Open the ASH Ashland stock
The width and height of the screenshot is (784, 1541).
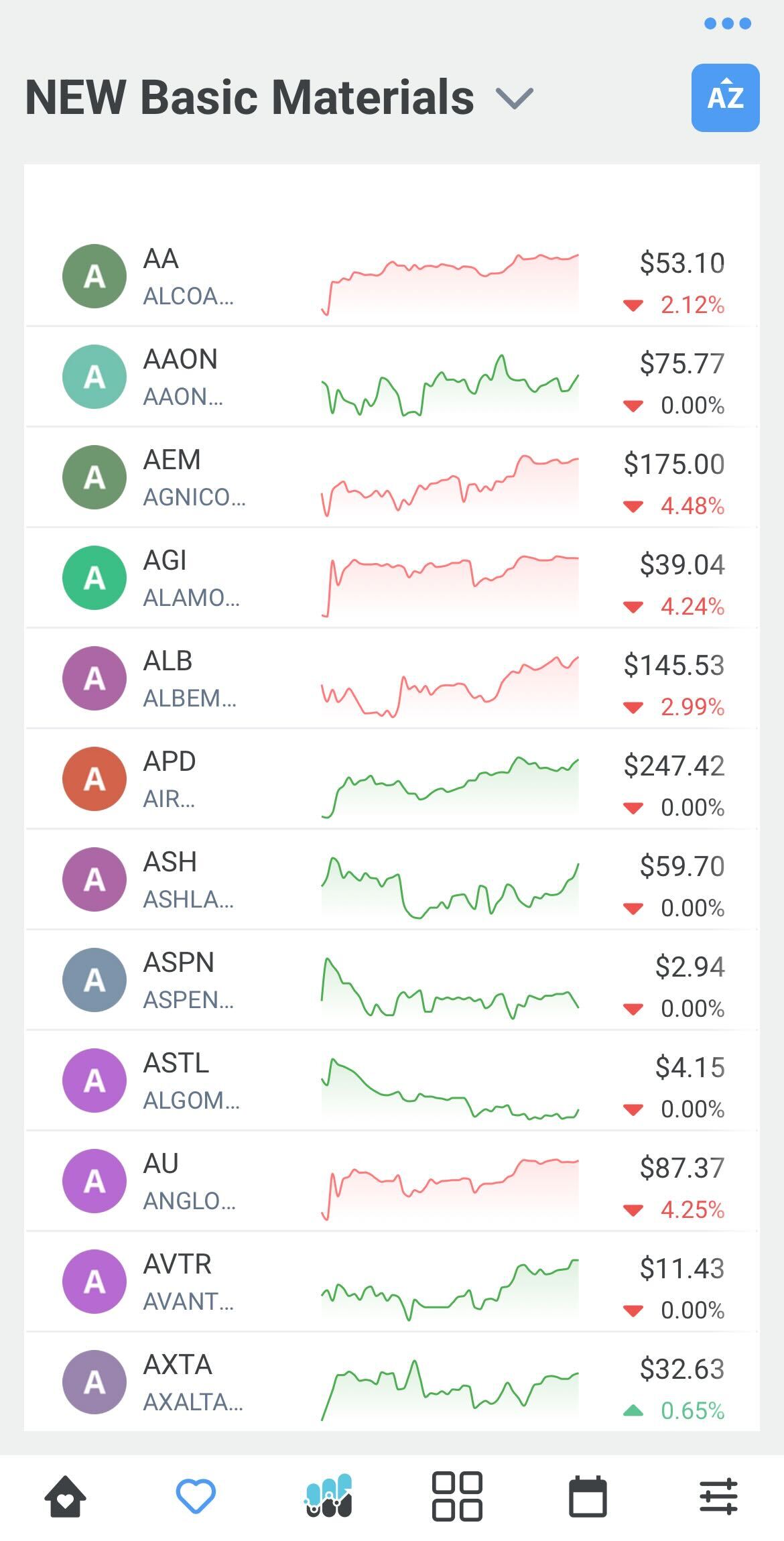point(391,880)
